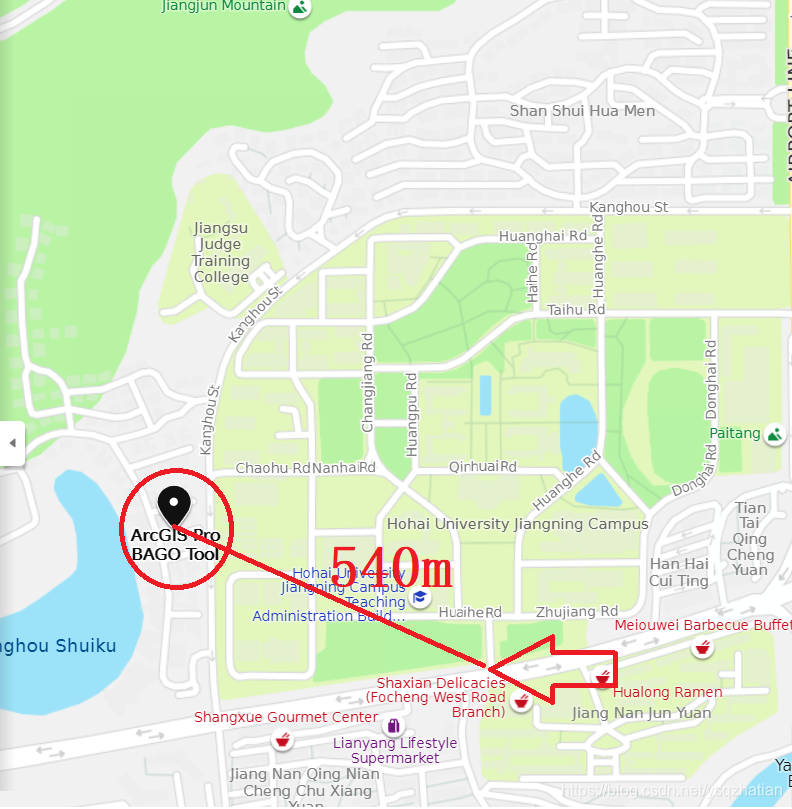Open Shangxue Gourmet Center marker

283,740
